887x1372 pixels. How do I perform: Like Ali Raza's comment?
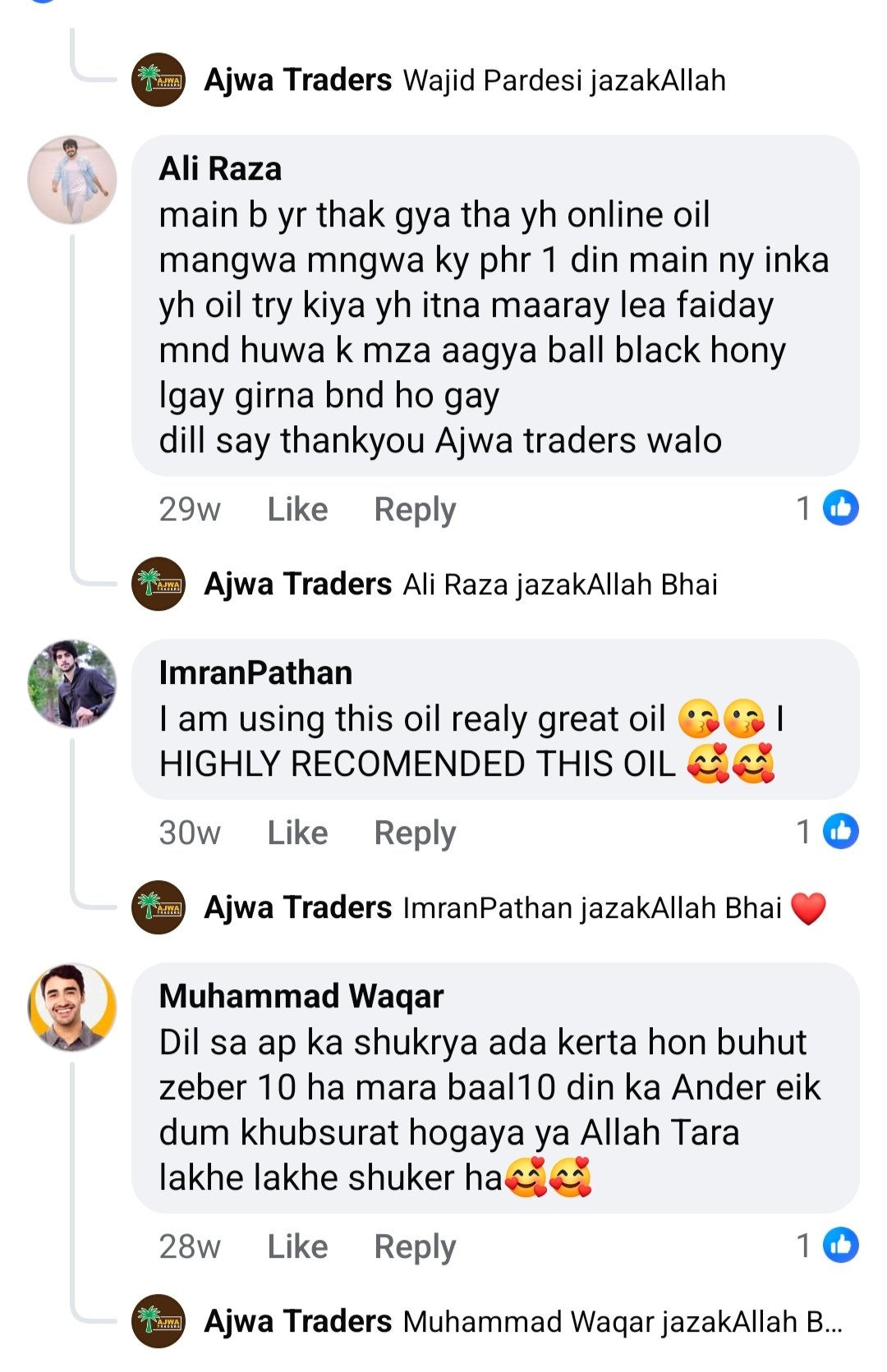coord(297,509)
